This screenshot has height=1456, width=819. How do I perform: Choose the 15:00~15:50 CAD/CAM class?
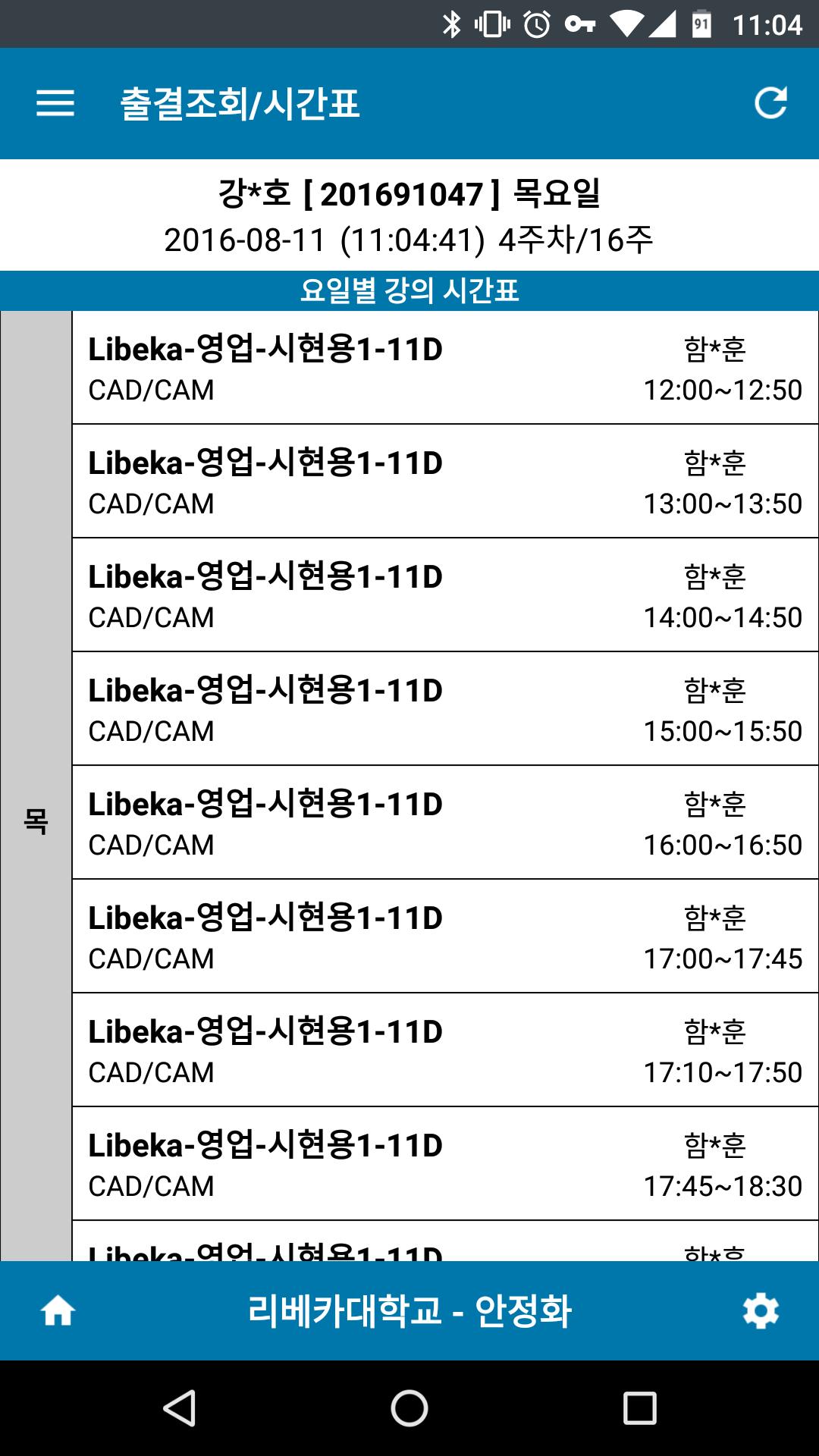coord(445,709)
